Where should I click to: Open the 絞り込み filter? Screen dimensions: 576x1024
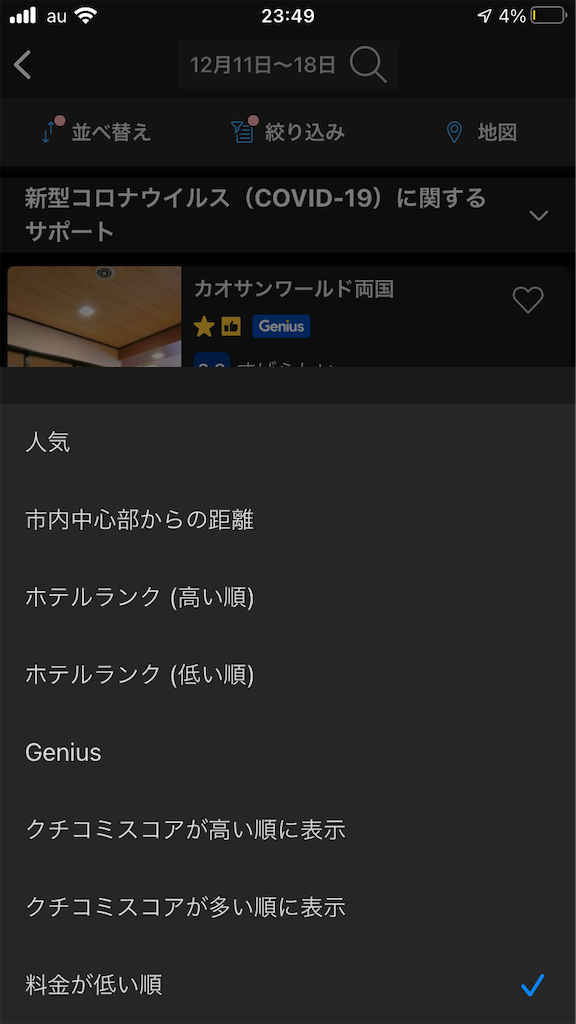point(288,133)
